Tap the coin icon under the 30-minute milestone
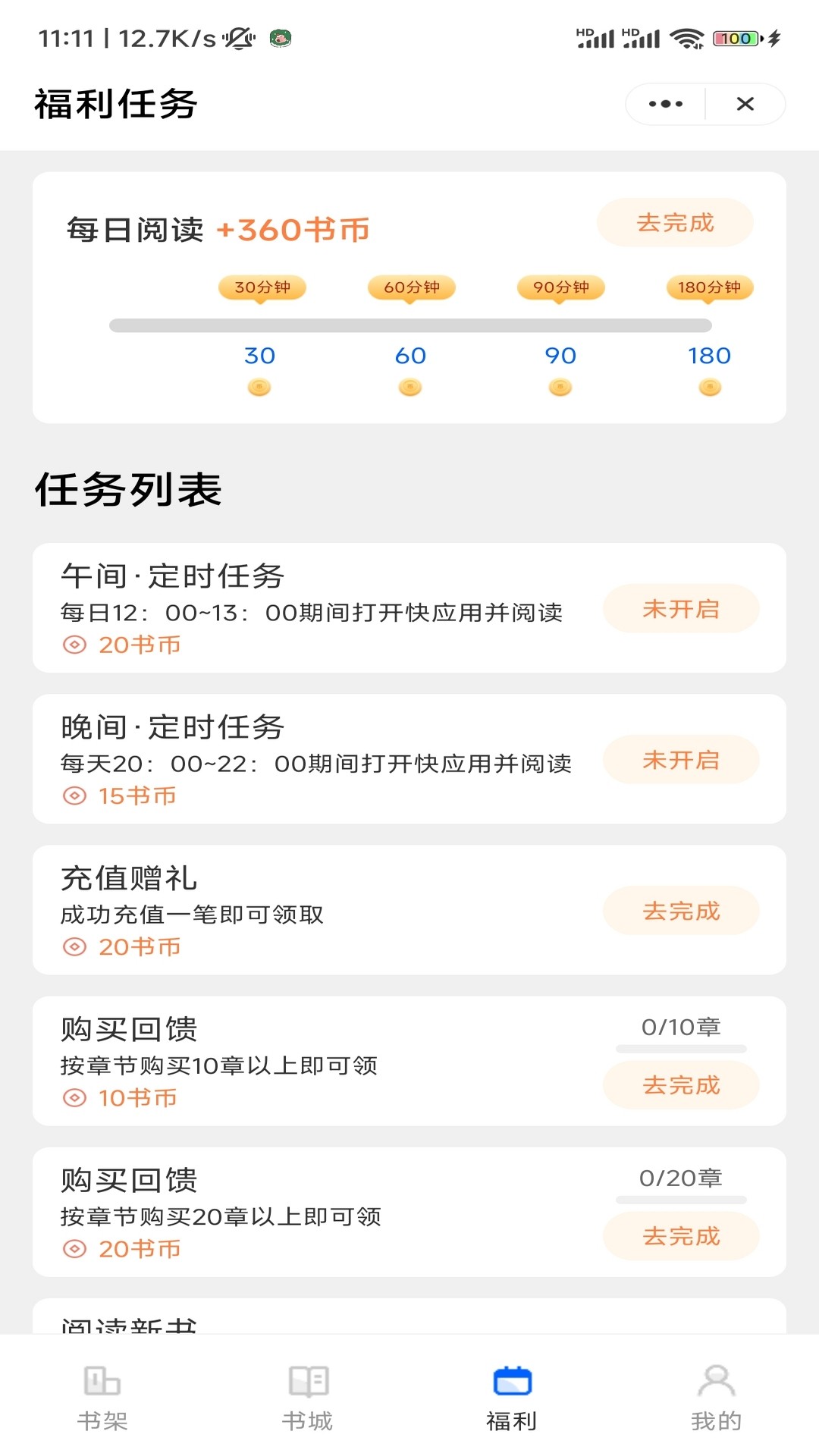Screen dimensions: 819x1456 pyautogui.click(x=259, y=388)
